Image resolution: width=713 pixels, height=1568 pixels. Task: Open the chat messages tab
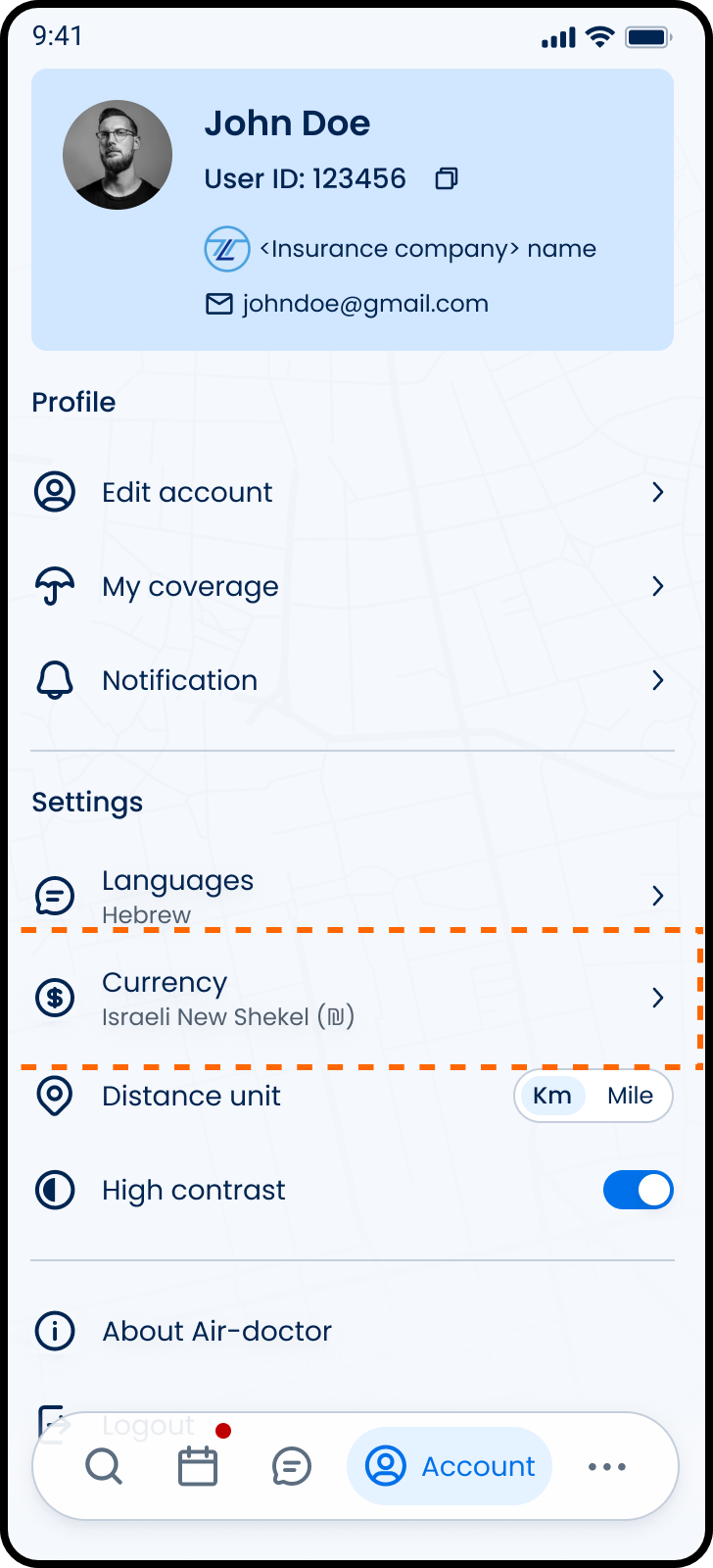point(292,1467)
